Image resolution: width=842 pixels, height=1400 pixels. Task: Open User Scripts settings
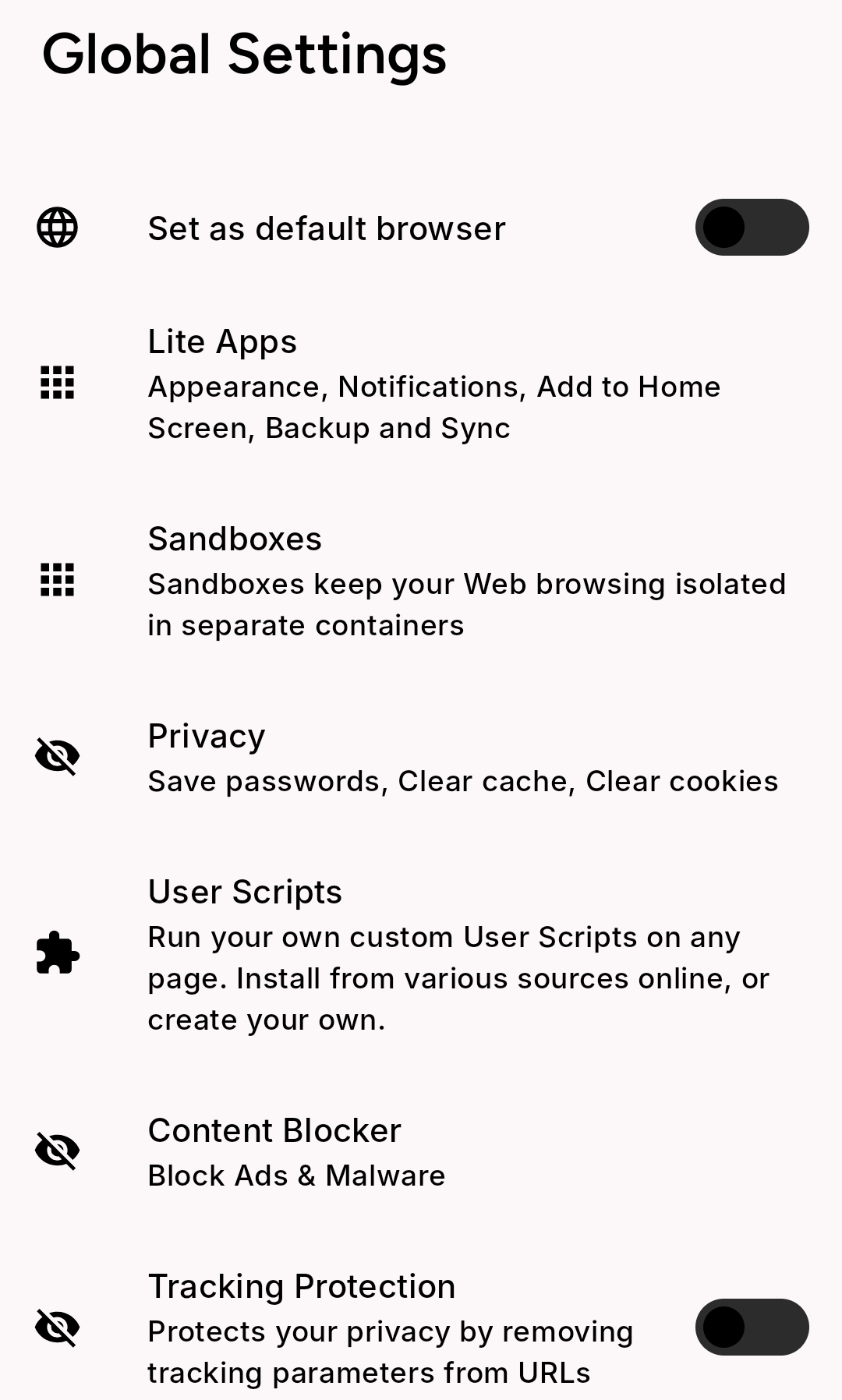(x=421, y=955)
